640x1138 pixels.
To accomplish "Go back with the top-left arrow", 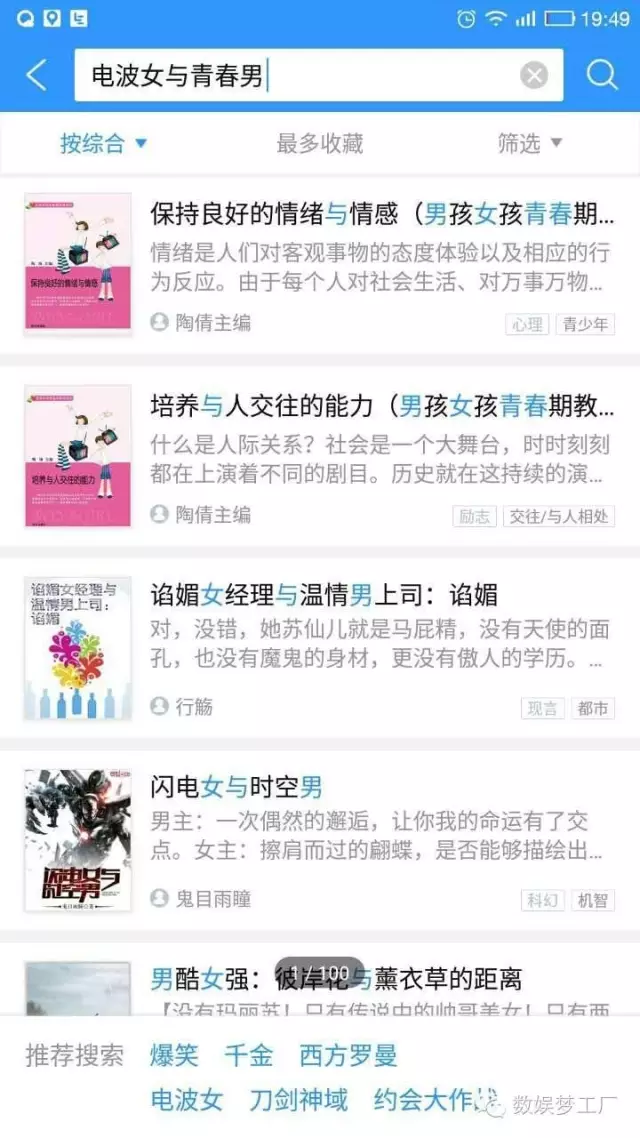I will click(36, 75).
